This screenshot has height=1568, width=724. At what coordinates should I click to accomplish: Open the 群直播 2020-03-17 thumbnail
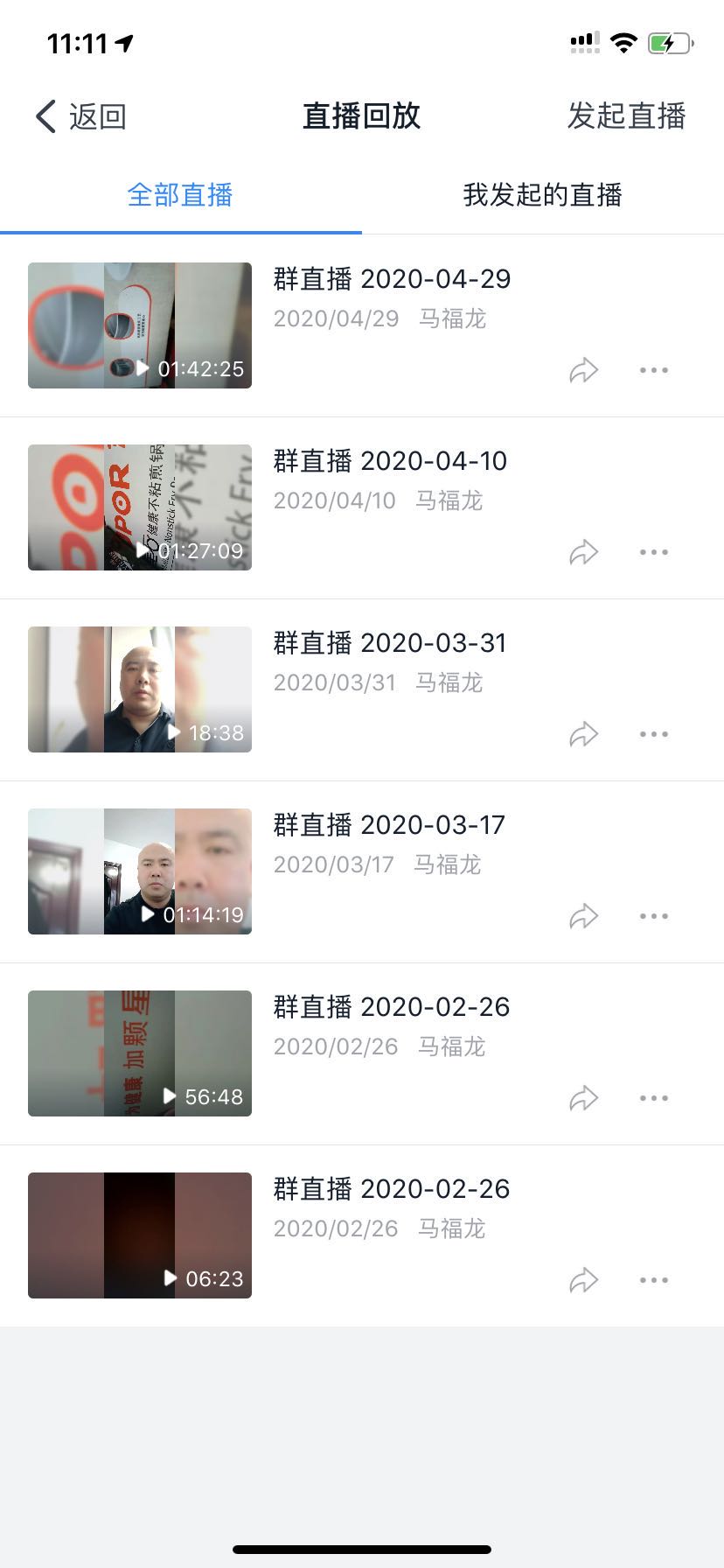[140, 871]
